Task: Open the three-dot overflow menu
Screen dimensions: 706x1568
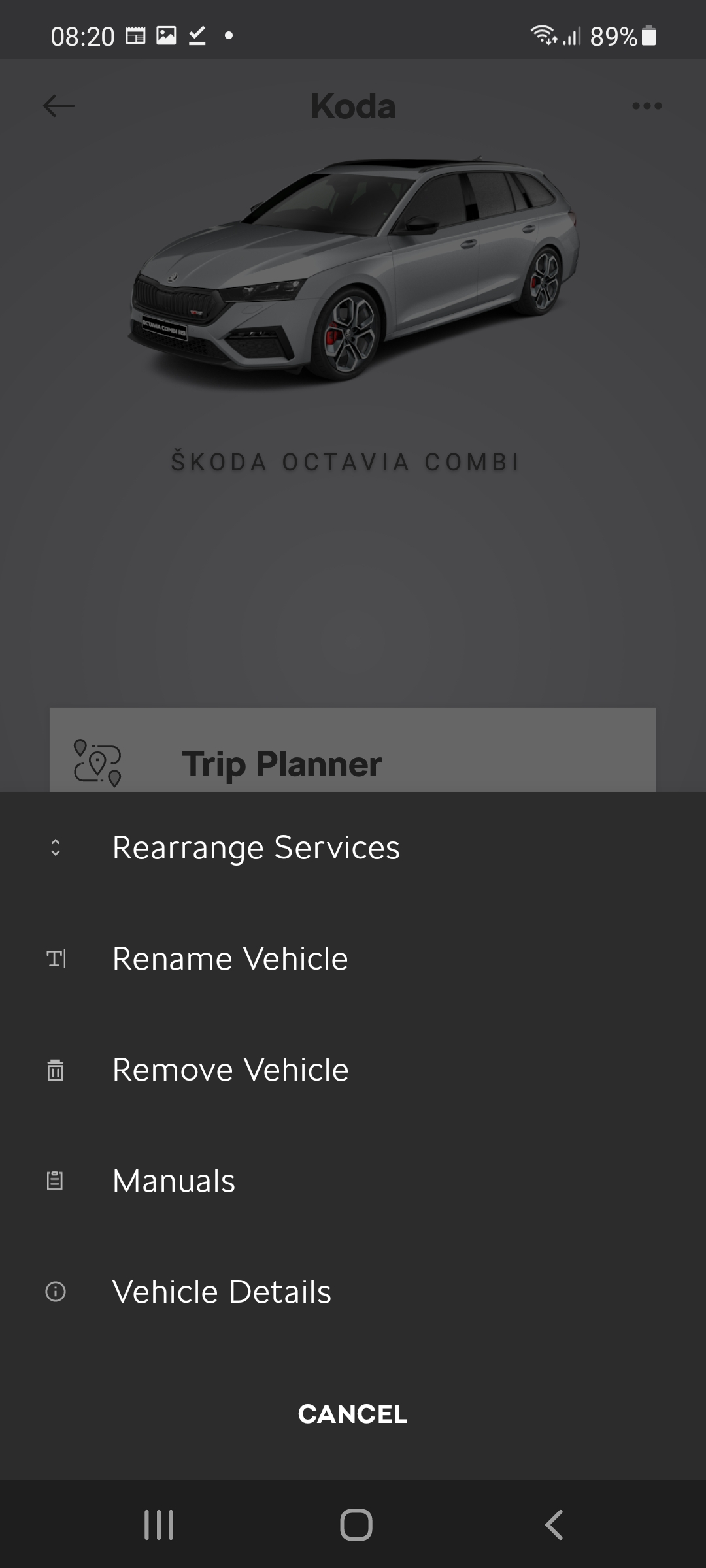Action: pos(646,105)
